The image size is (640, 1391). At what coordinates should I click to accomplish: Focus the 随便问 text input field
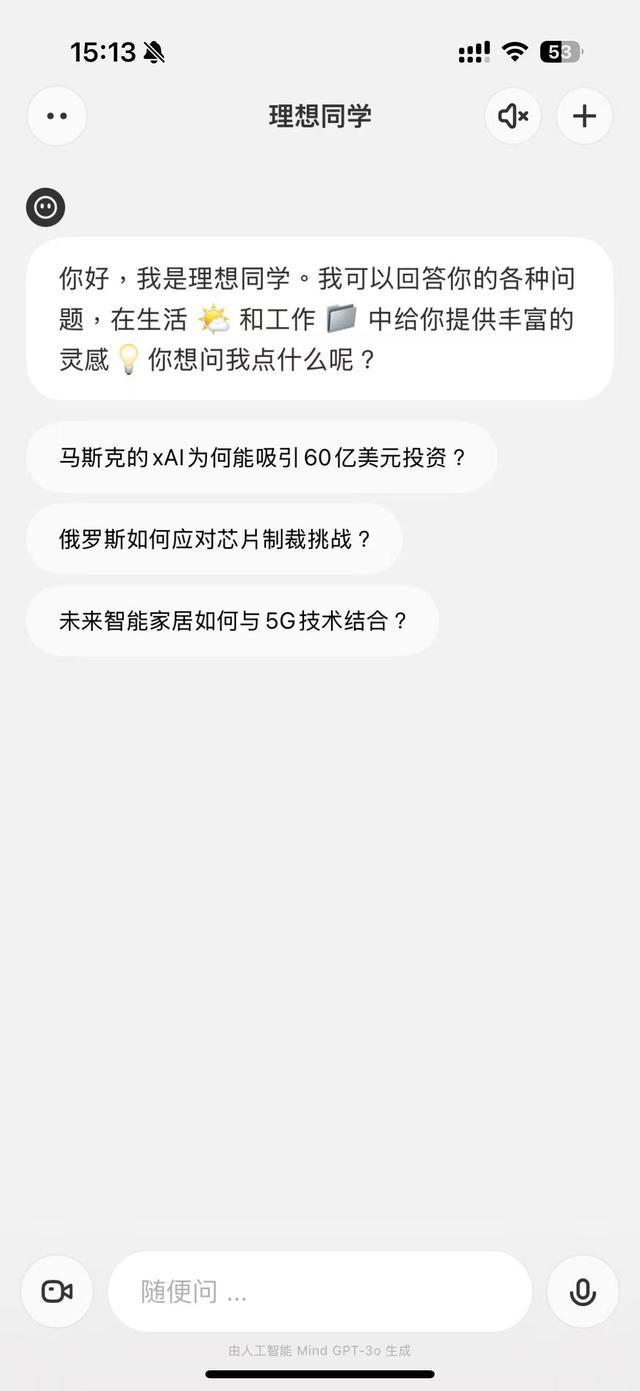[320, 1291]
